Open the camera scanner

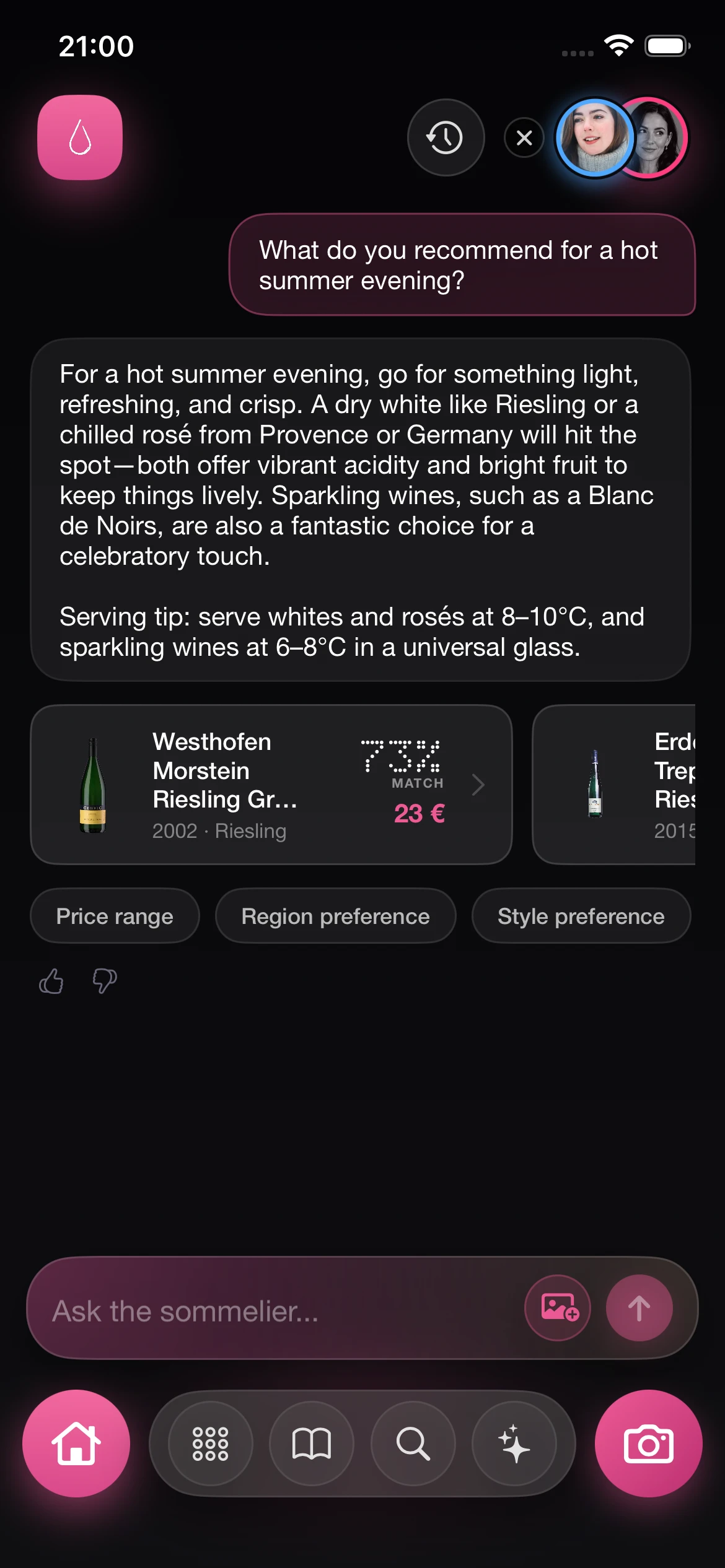(649, 1444)
